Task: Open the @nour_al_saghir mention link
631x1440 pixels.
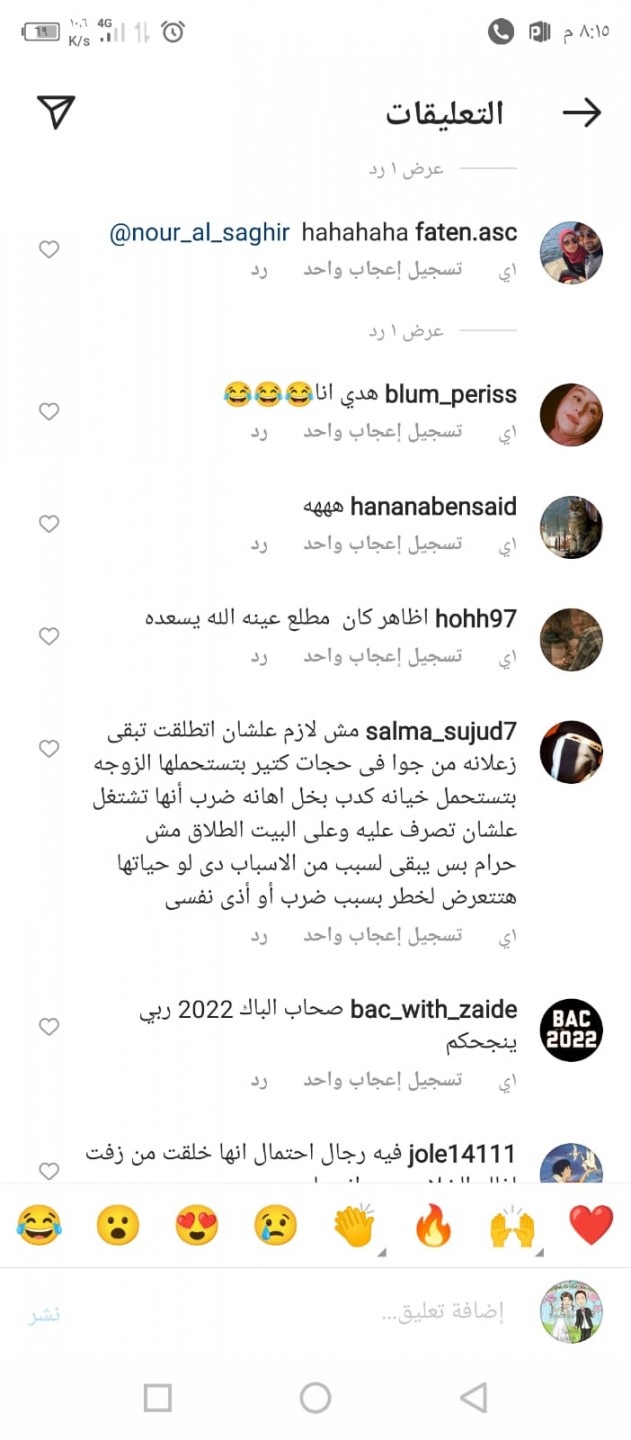Action: point(199,233)
